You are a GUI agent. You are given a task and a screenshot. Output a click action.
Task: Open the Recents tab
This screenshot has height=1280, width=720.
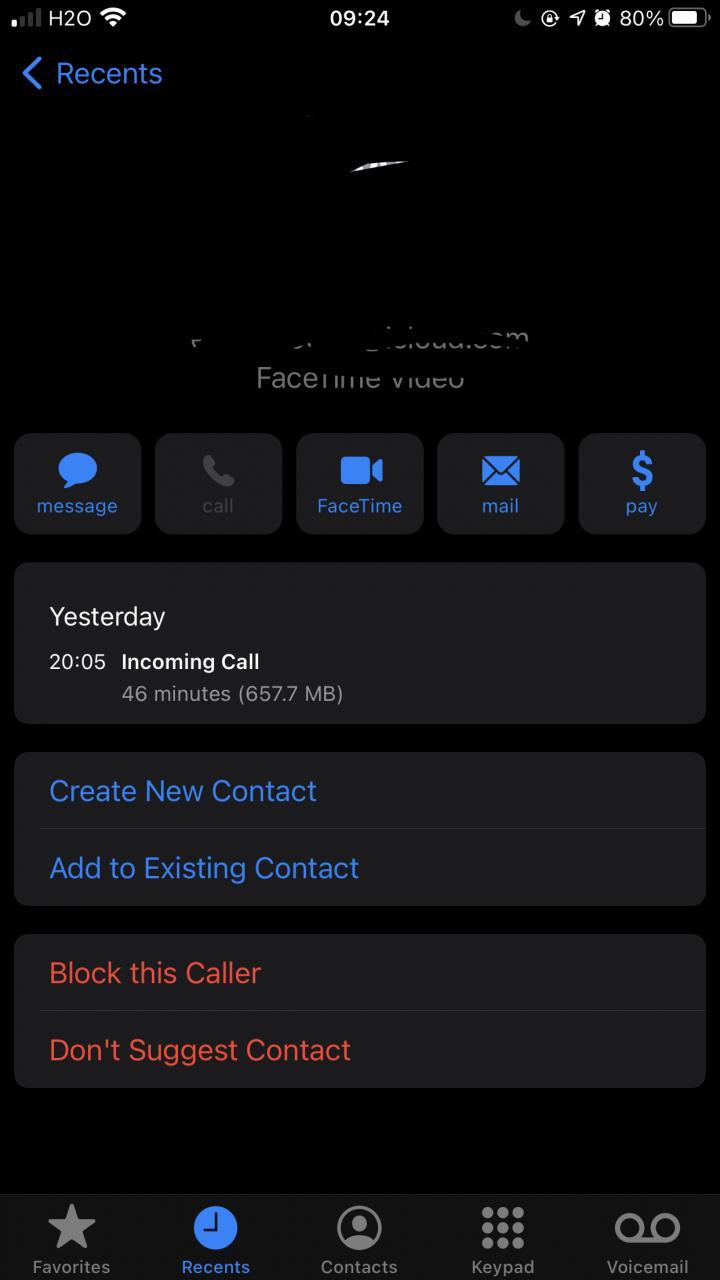[215, 1239]
